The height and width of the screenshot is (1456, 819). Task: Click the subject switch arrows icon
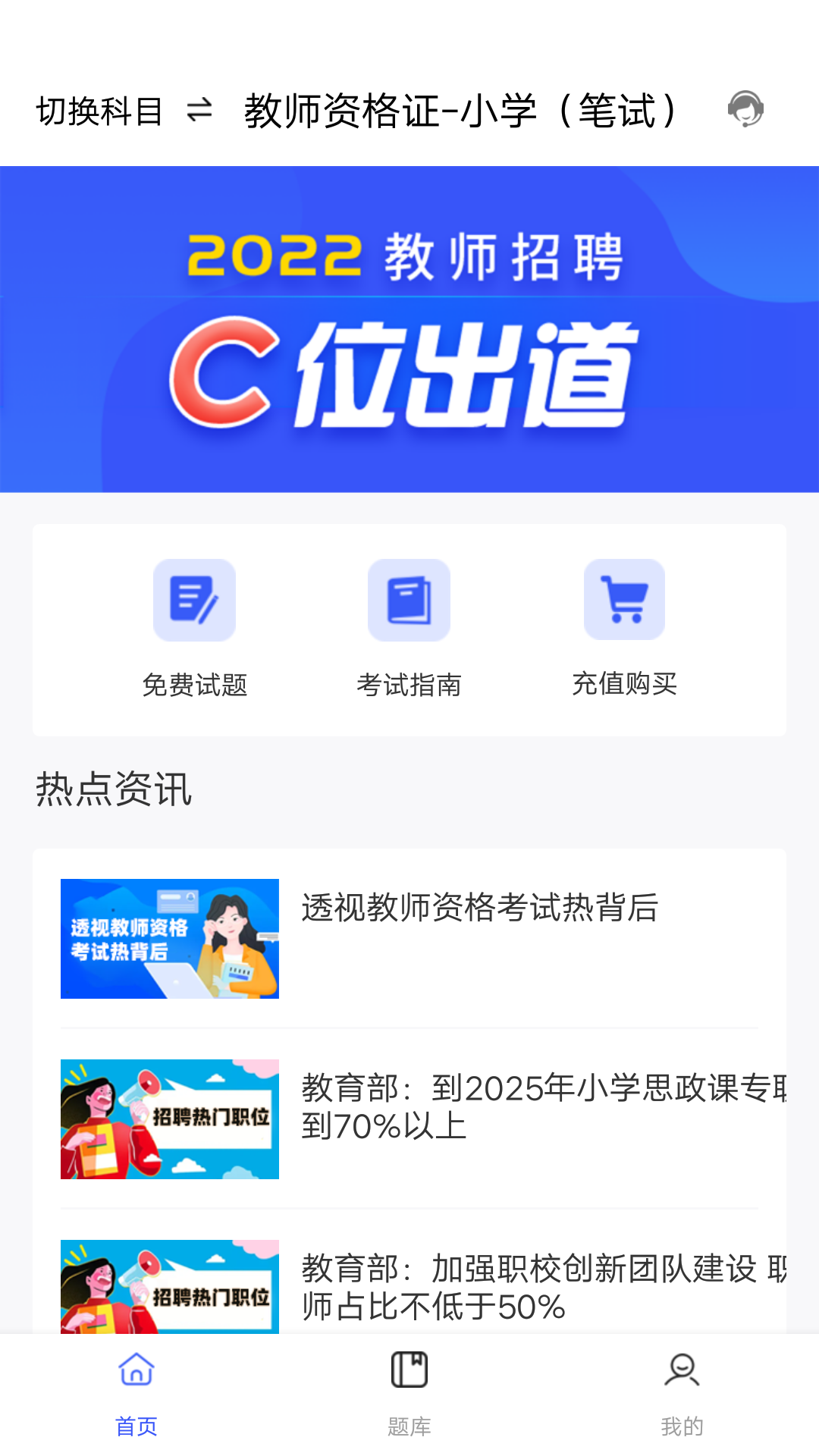click(x=199, y=111)
